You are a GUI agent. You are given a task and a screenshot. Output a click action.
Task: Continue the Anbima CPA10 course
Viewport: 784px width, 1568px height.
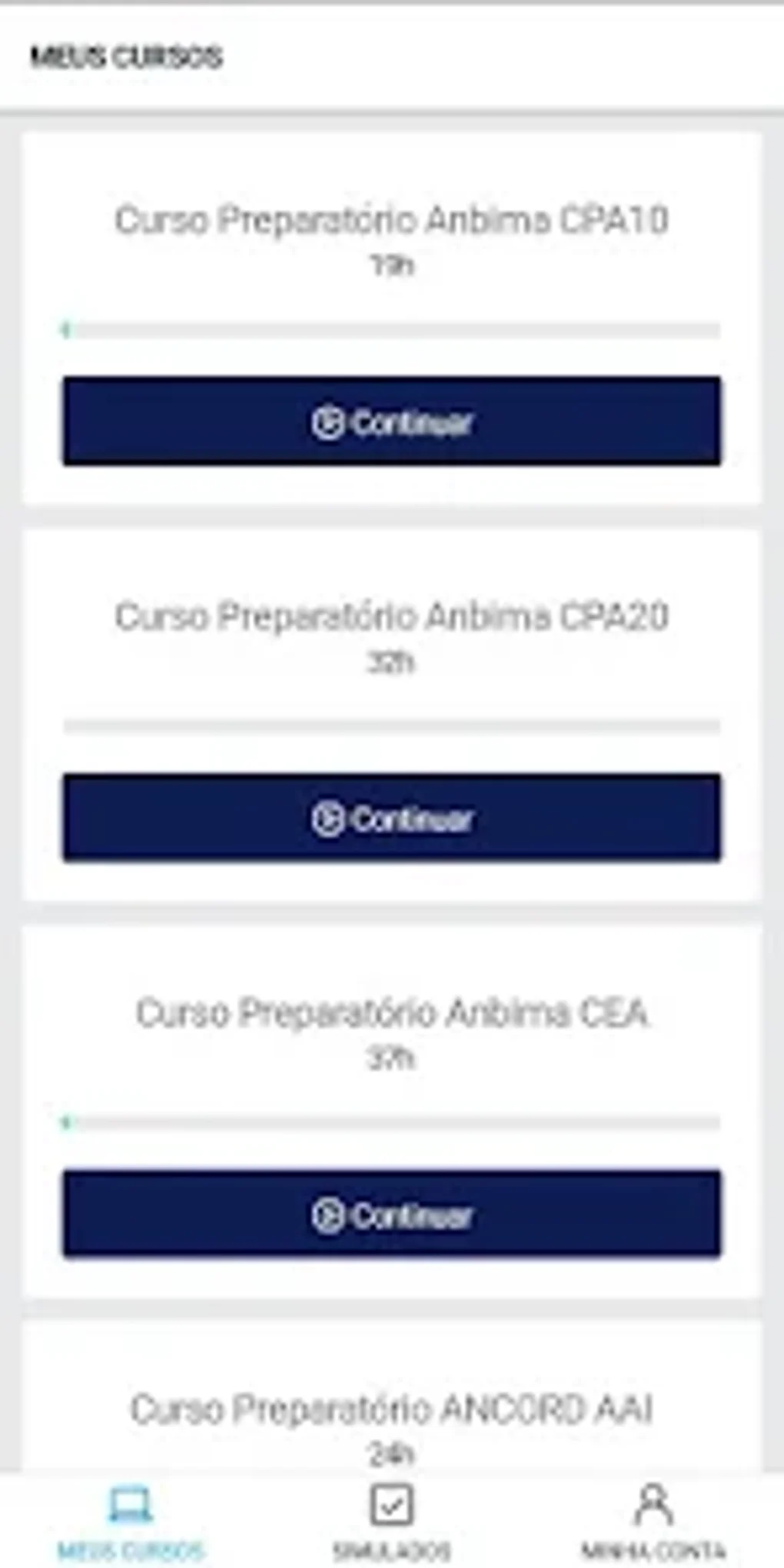[392, 421]
